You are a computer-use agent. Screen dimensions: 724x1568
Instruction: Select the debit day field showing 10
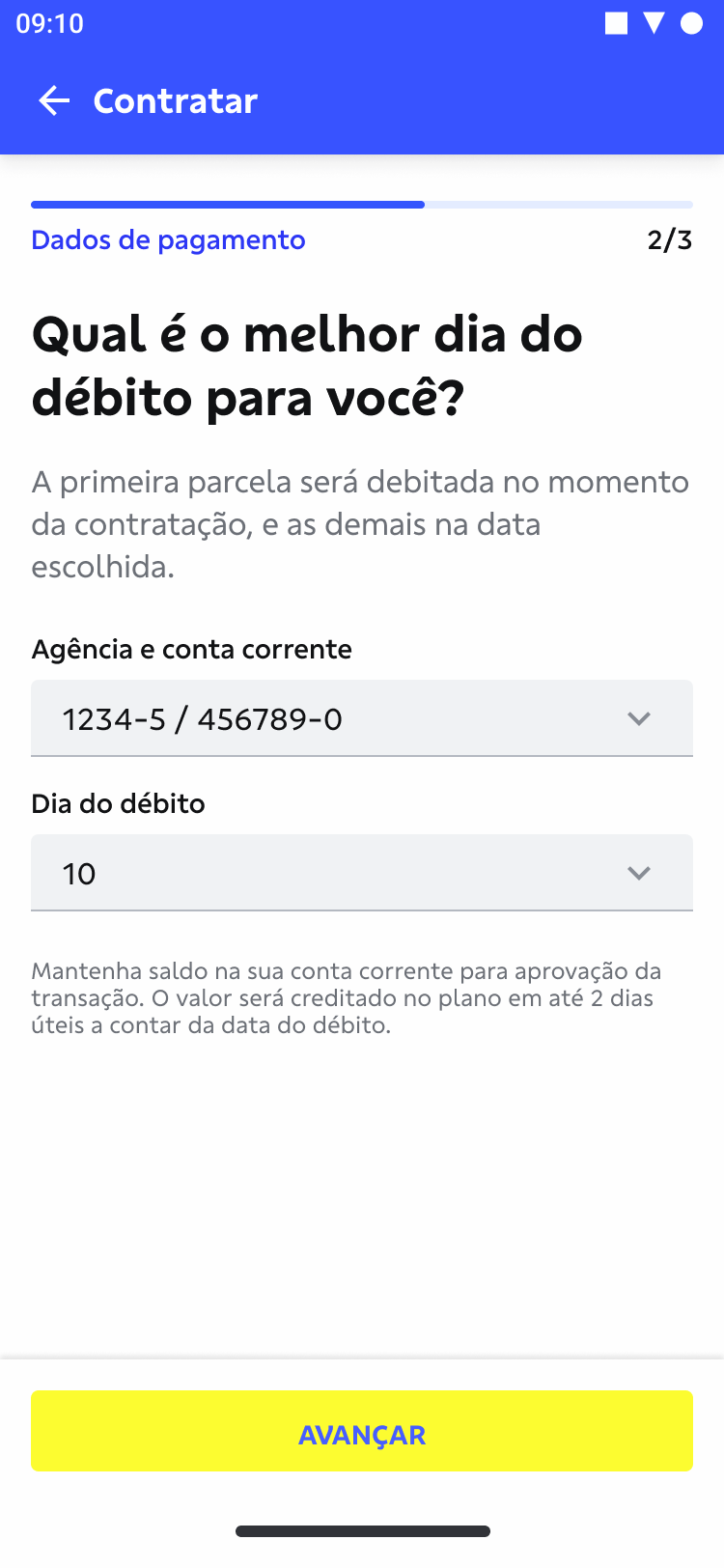tap(362, 873)
